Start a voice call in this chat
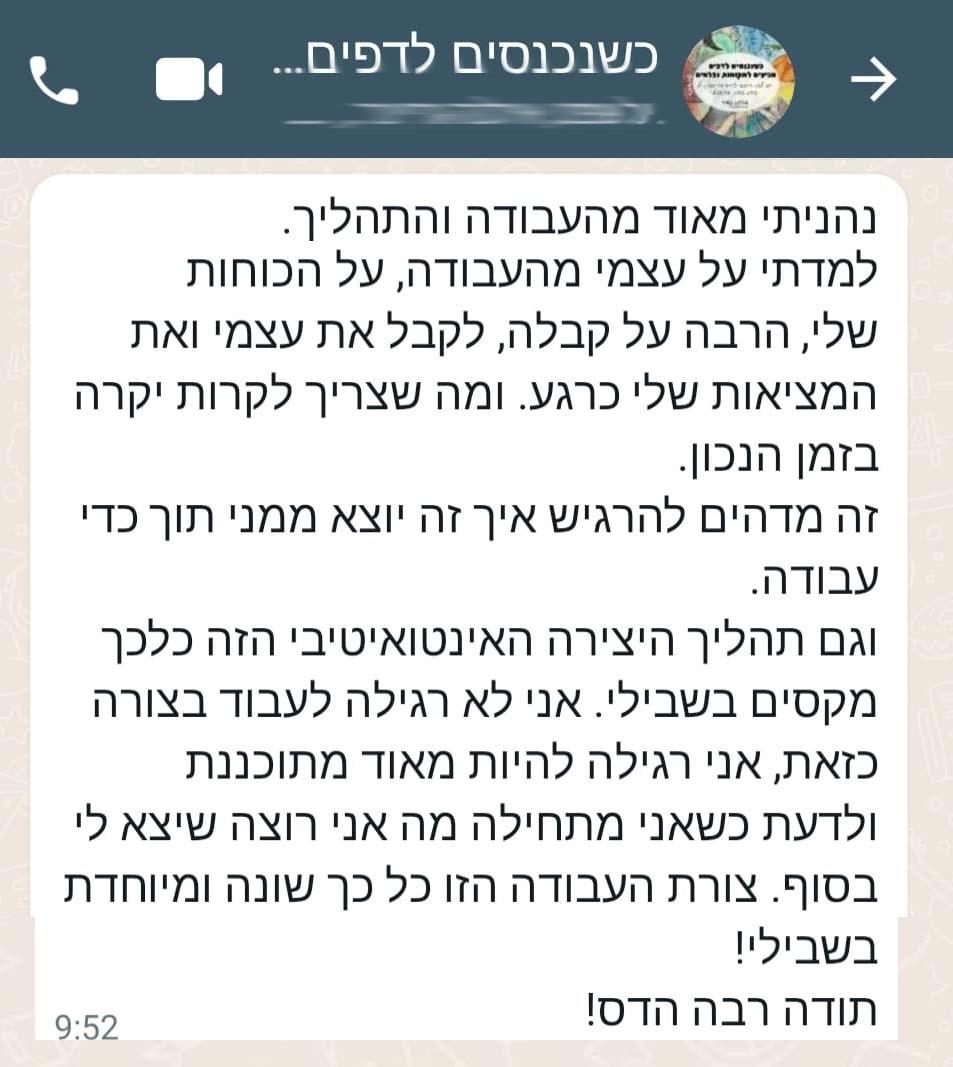Viewport: 953px width, 1067px height. click(x=54, y=80)
